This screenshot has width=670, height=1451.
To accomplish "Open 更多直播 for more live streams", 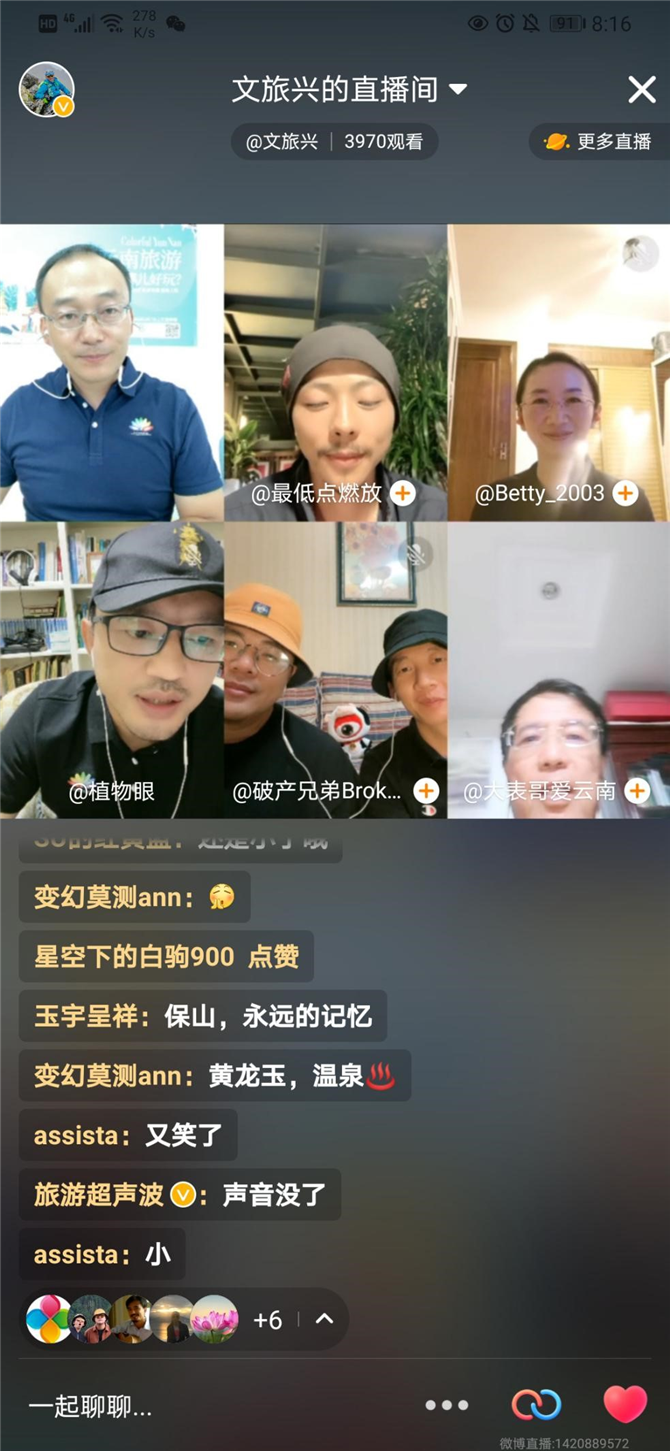I will point(598,142).
